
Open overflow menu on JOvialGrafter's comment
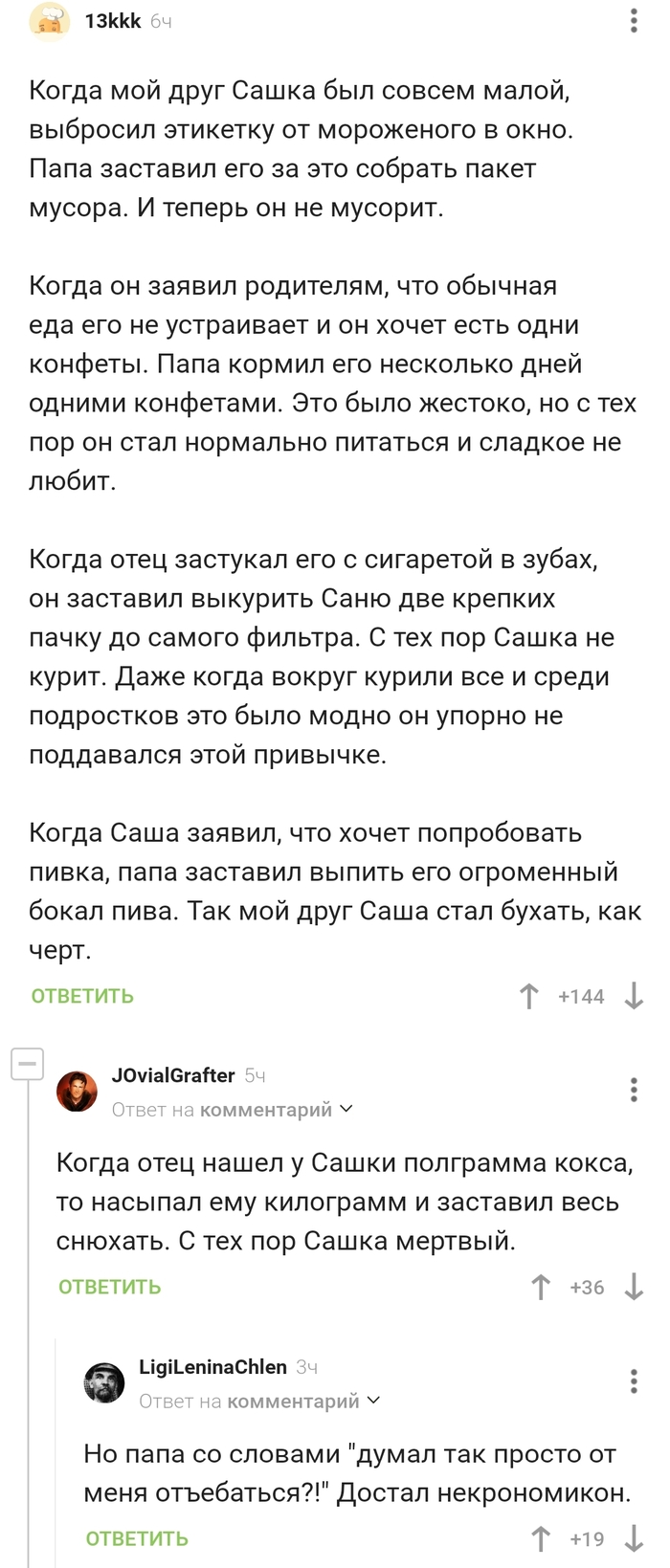click(x=634, y=1090)
